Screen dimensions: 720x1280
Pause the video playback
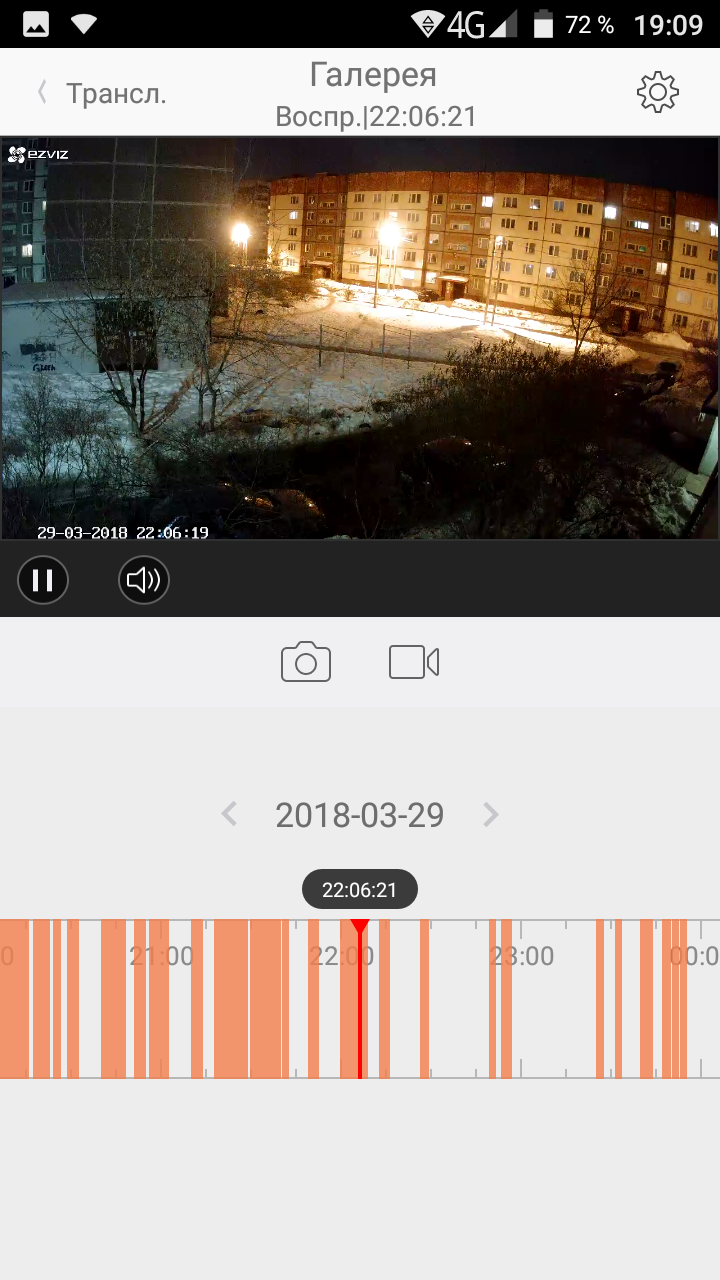coord(43,580)
